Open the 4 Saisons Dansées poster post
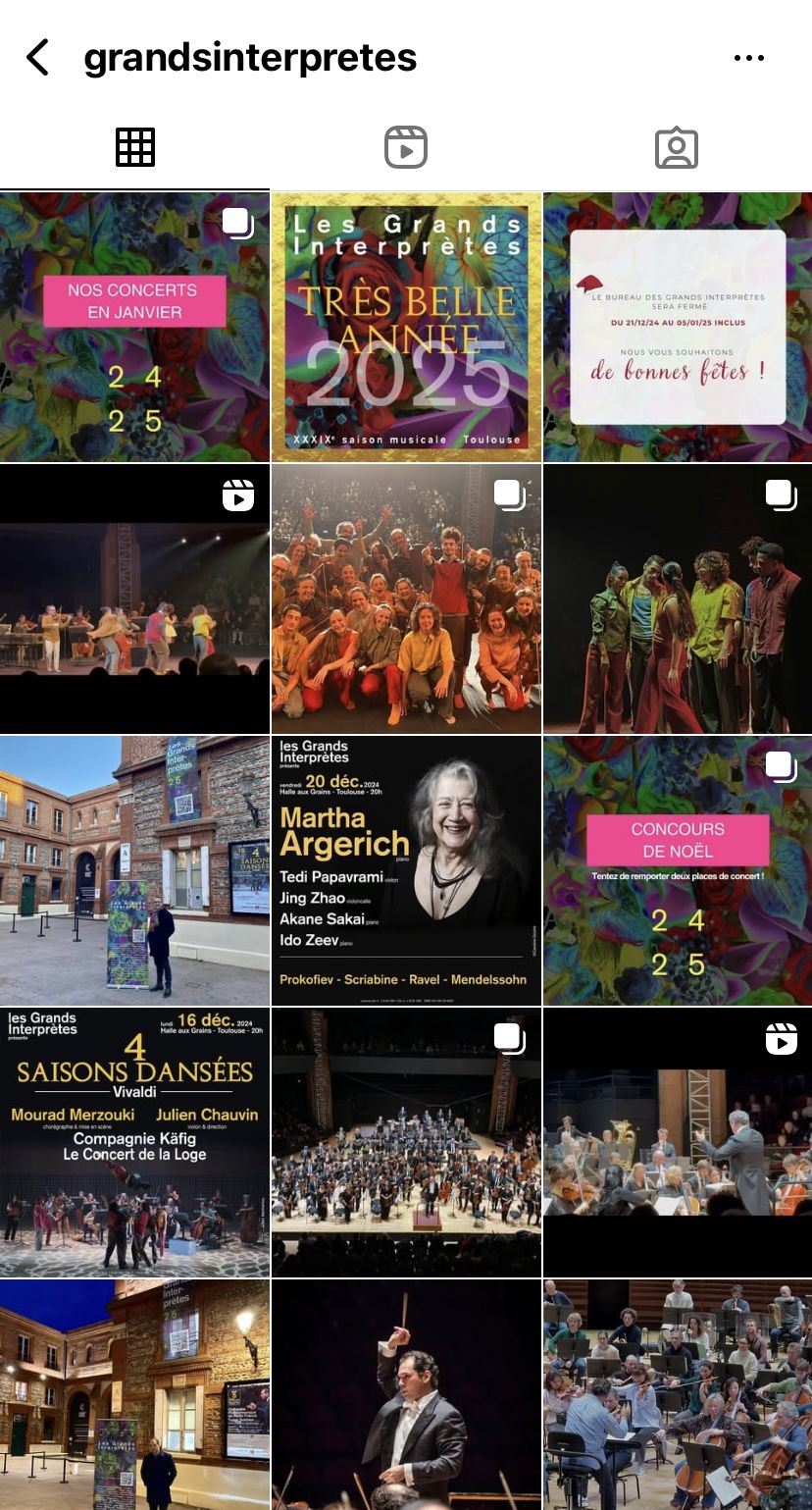The image size is (812, 1510). coord(134,1142)
